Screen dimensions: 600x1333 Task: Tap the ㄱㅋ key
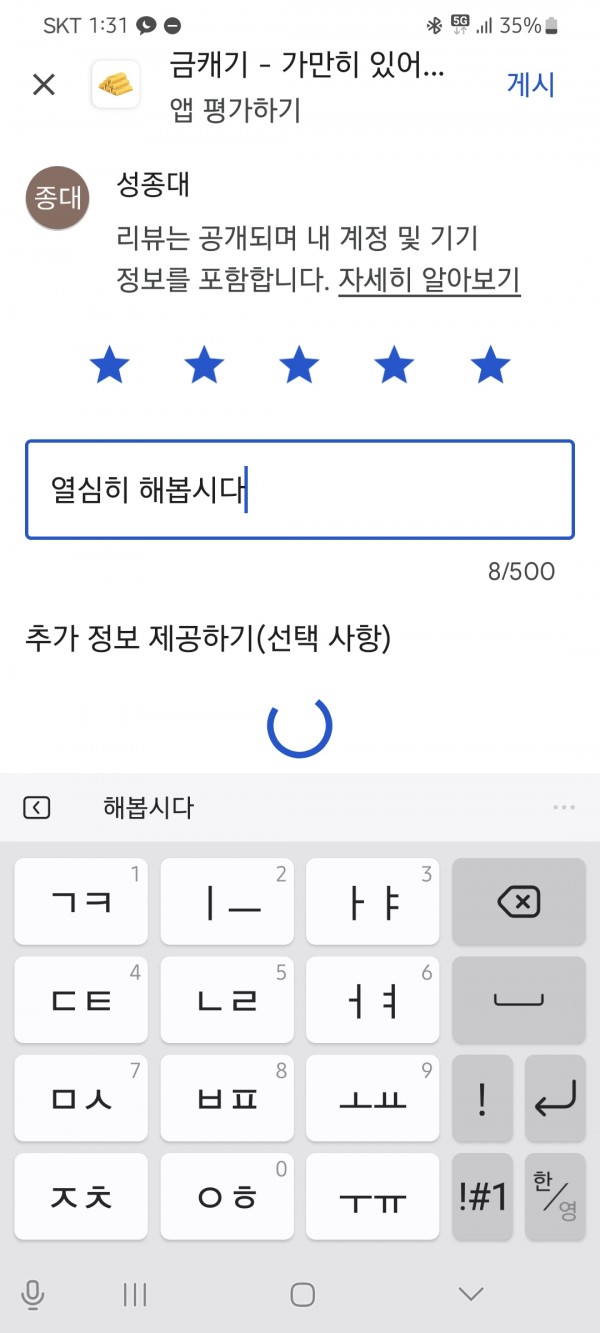click(x=81, y=902)
